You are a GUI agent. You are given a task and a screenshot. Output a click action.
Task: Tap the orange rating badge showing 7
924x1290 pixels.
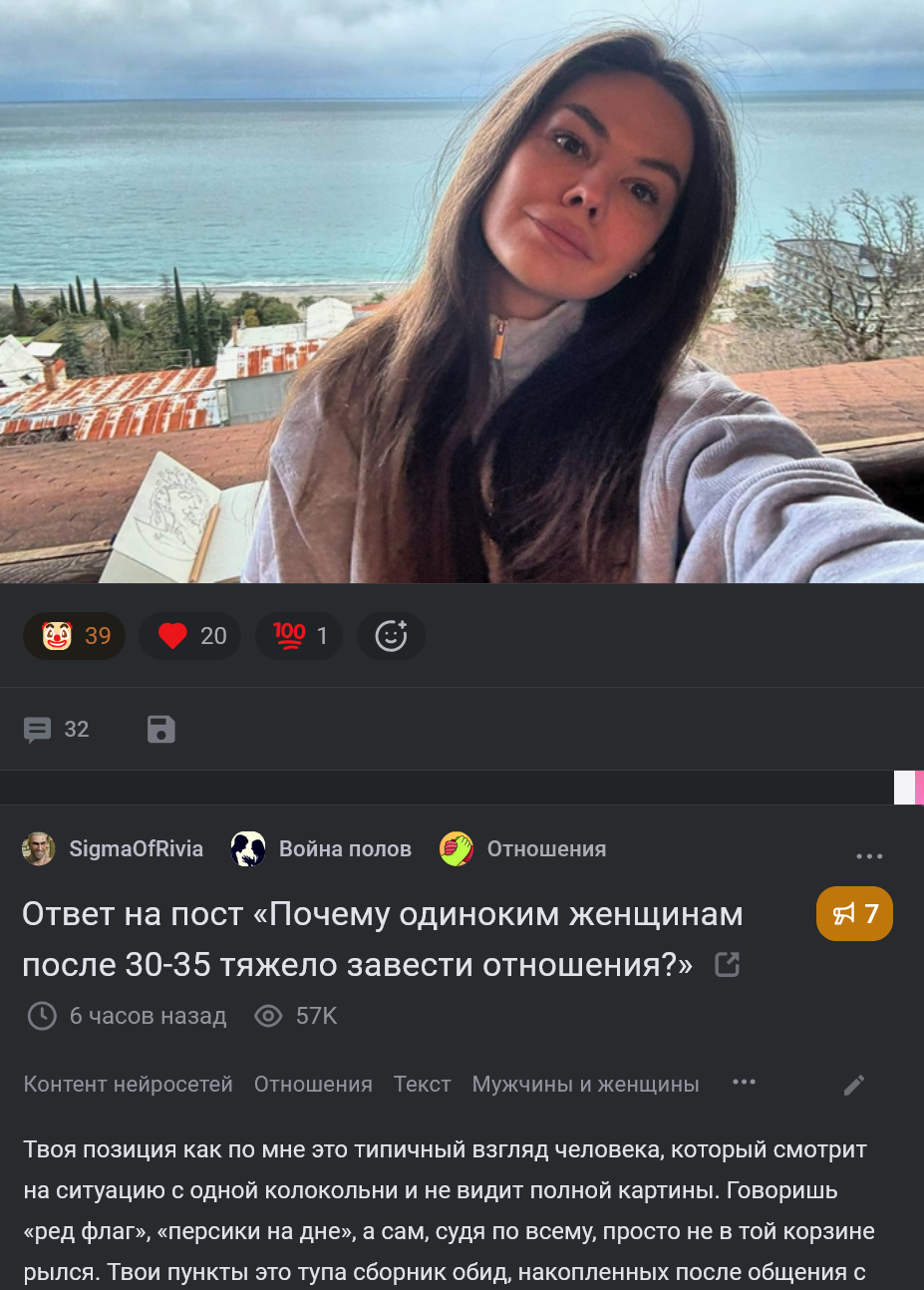[854, 914]
